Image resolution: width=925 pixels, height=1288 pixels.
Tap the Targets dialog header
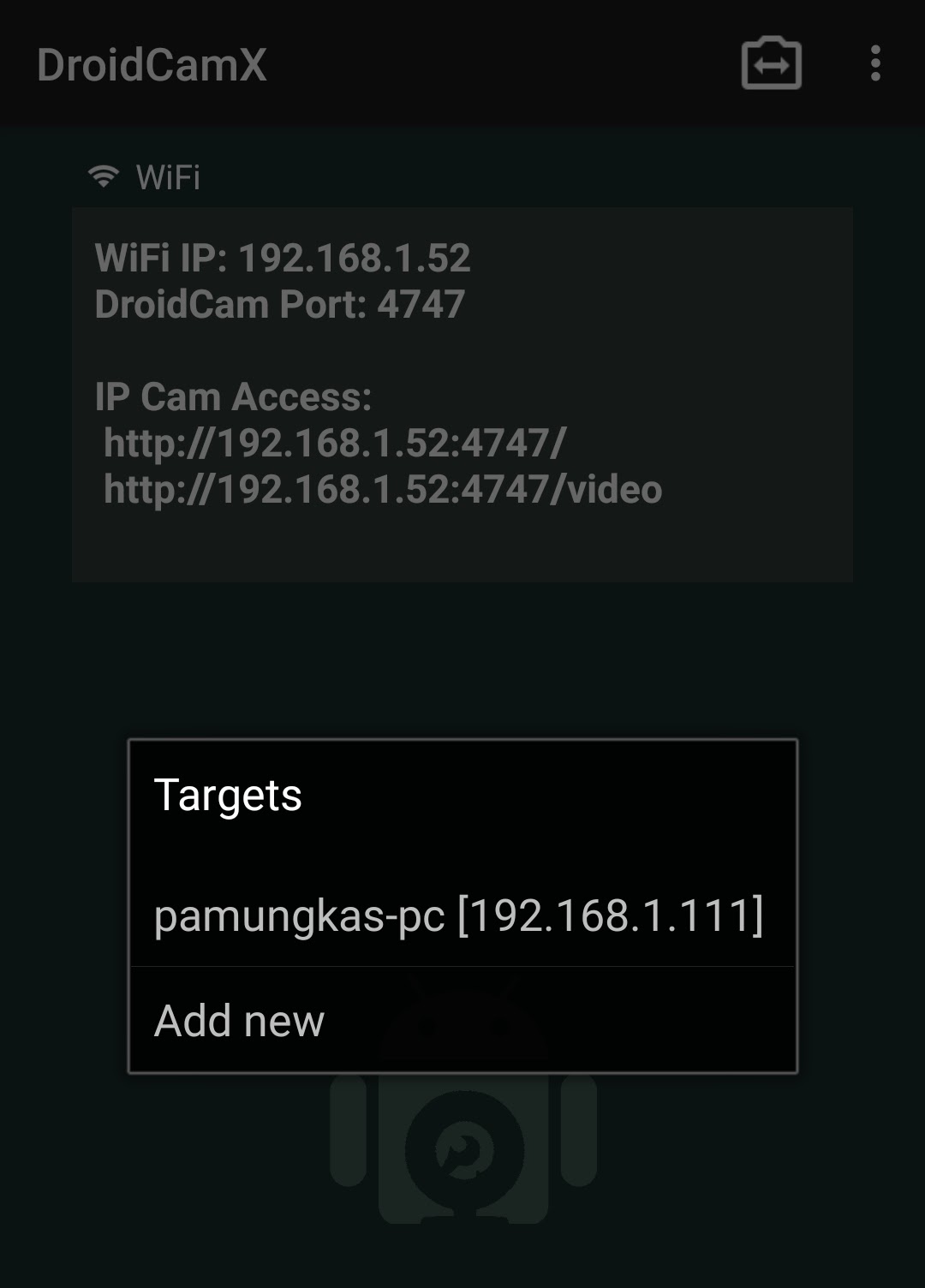coord(227,796)
